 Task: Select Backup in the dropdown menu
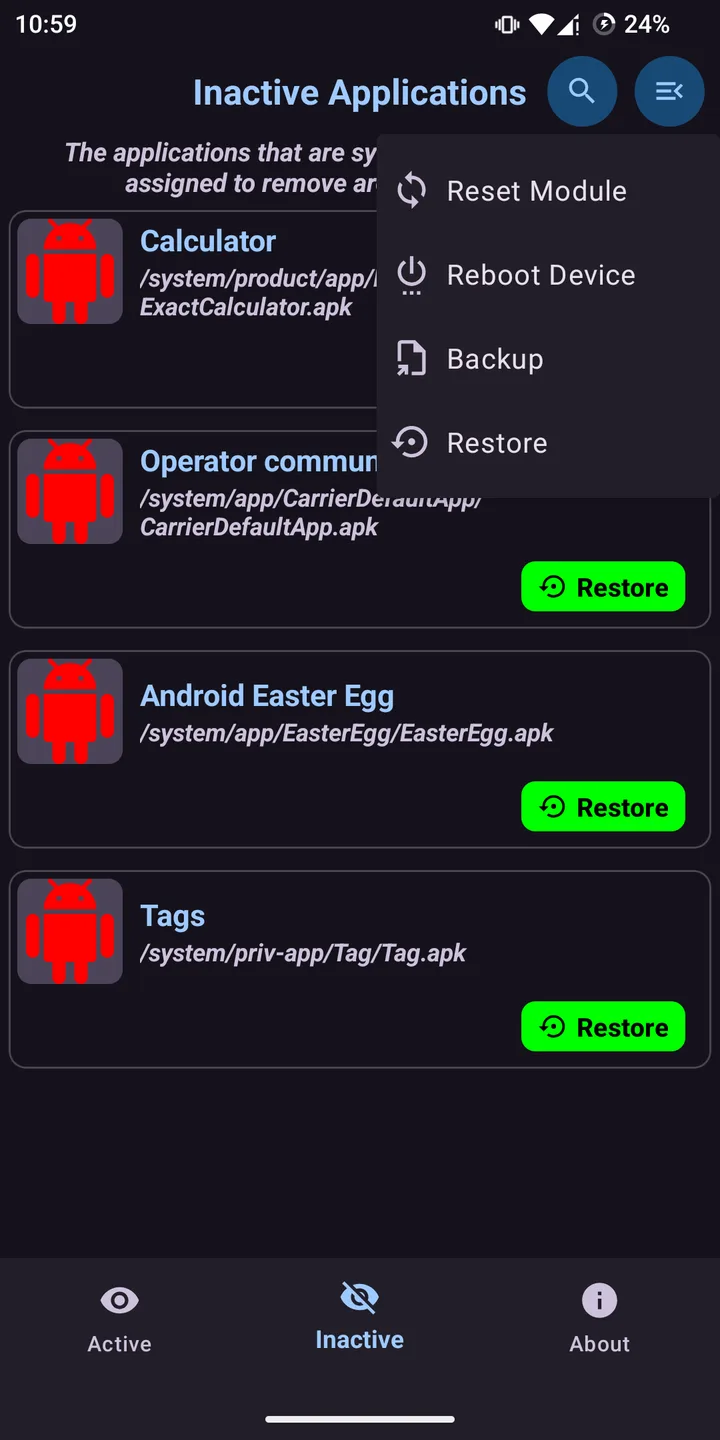548,359
